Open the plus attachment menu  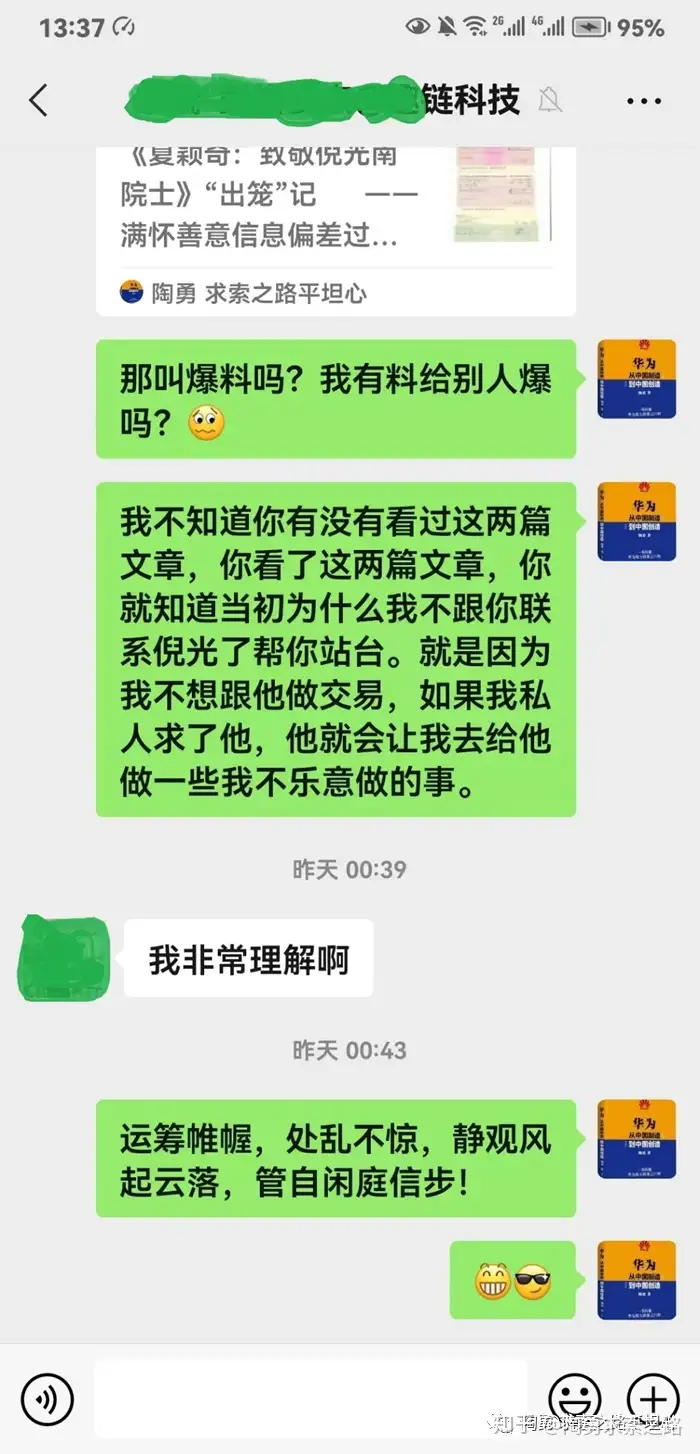(652, 1398)
